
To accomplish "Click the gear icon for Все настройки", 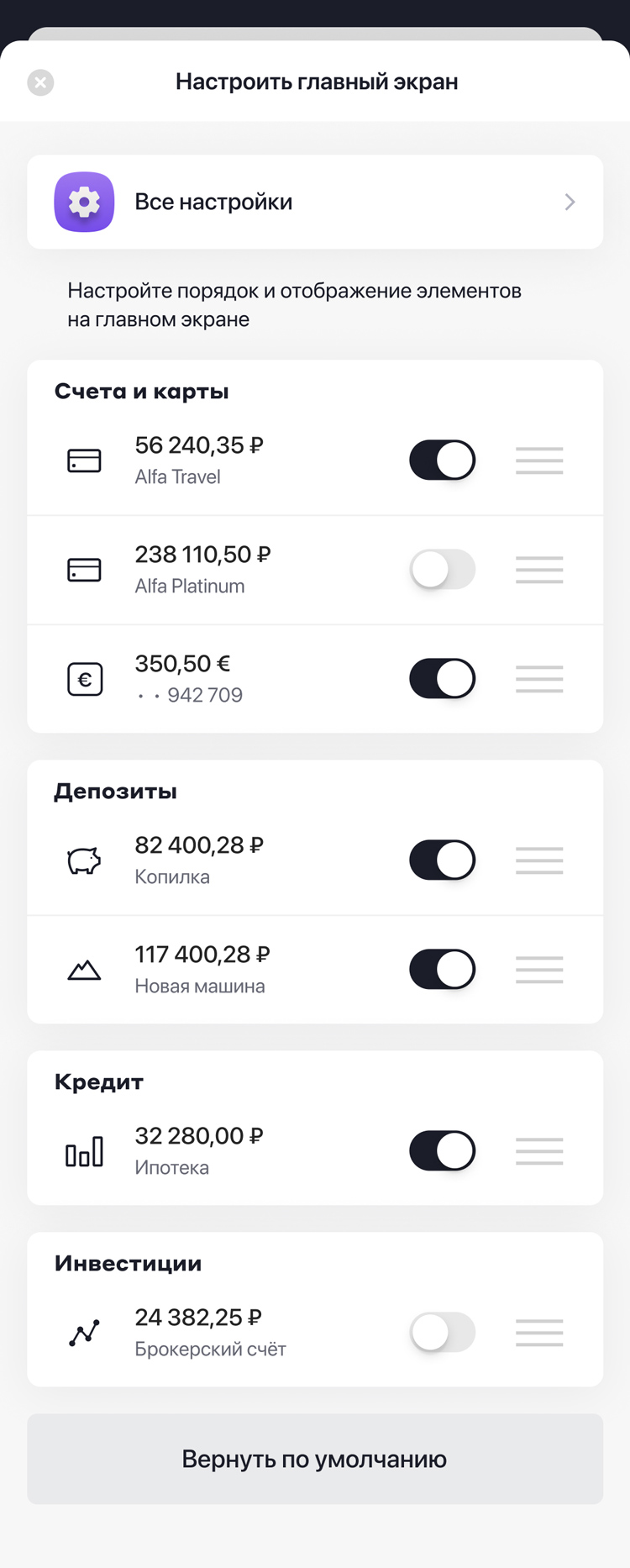I will tap(84, 202).
